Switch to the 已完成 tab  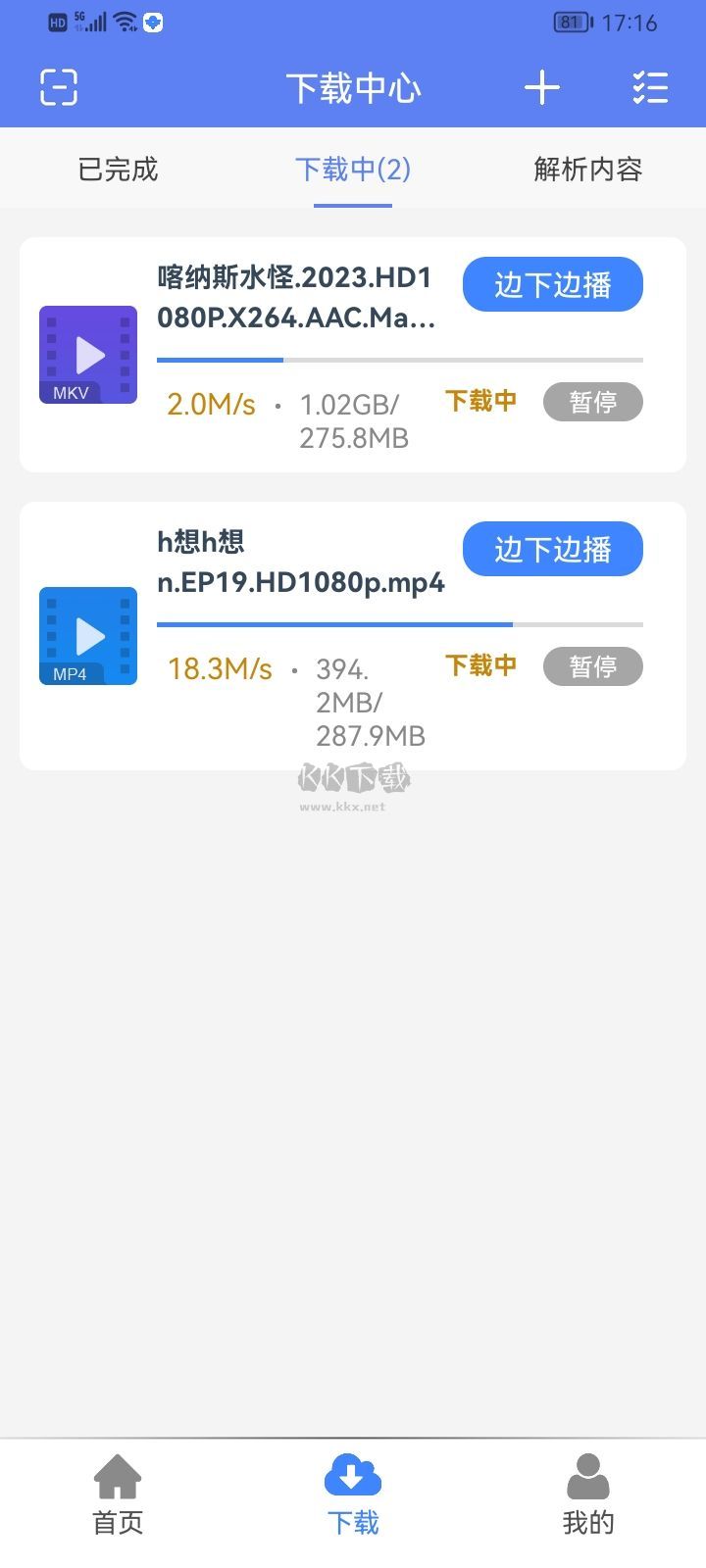[117, 169]
